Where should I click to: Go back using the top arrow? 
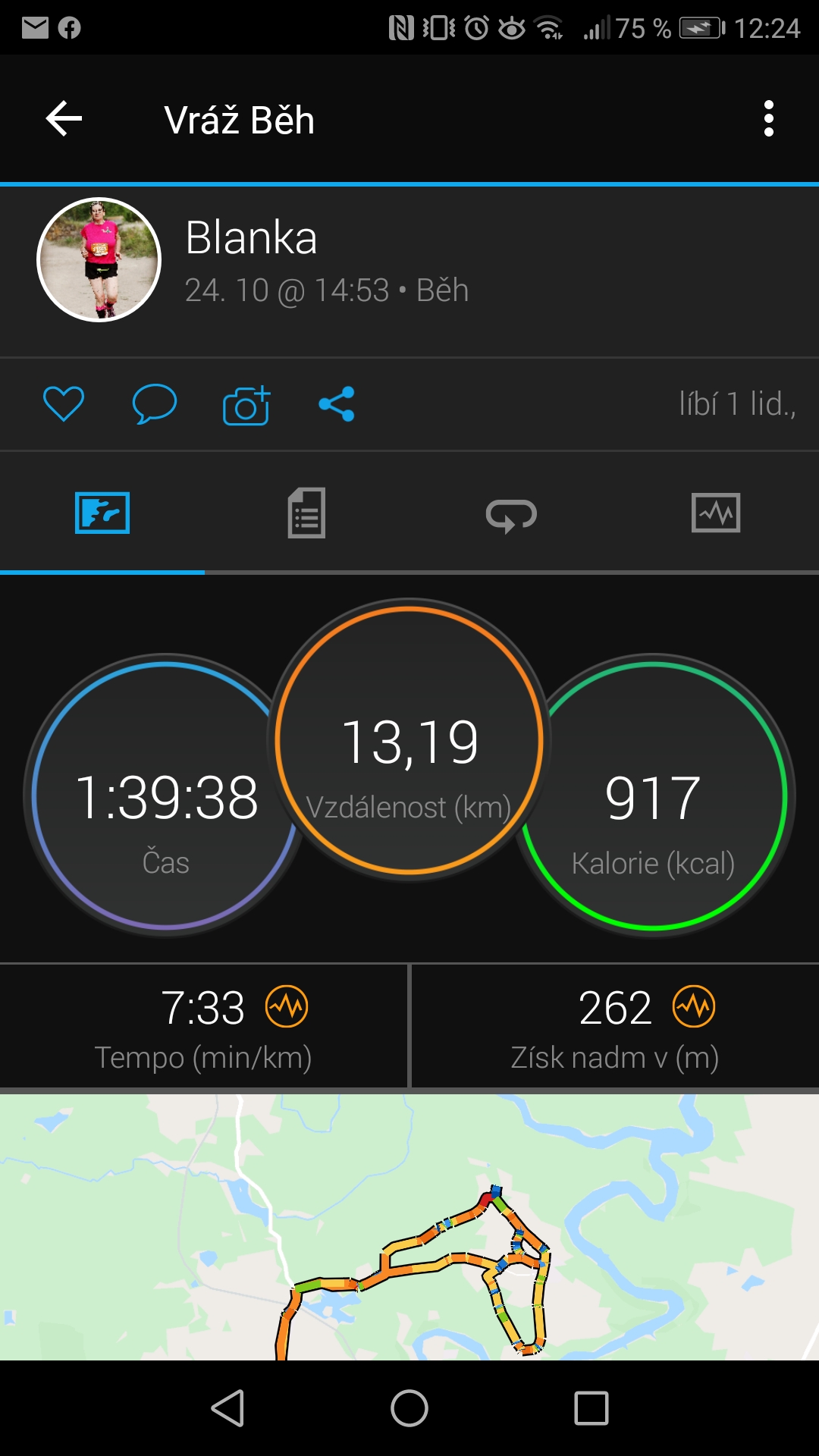(64, 119)
